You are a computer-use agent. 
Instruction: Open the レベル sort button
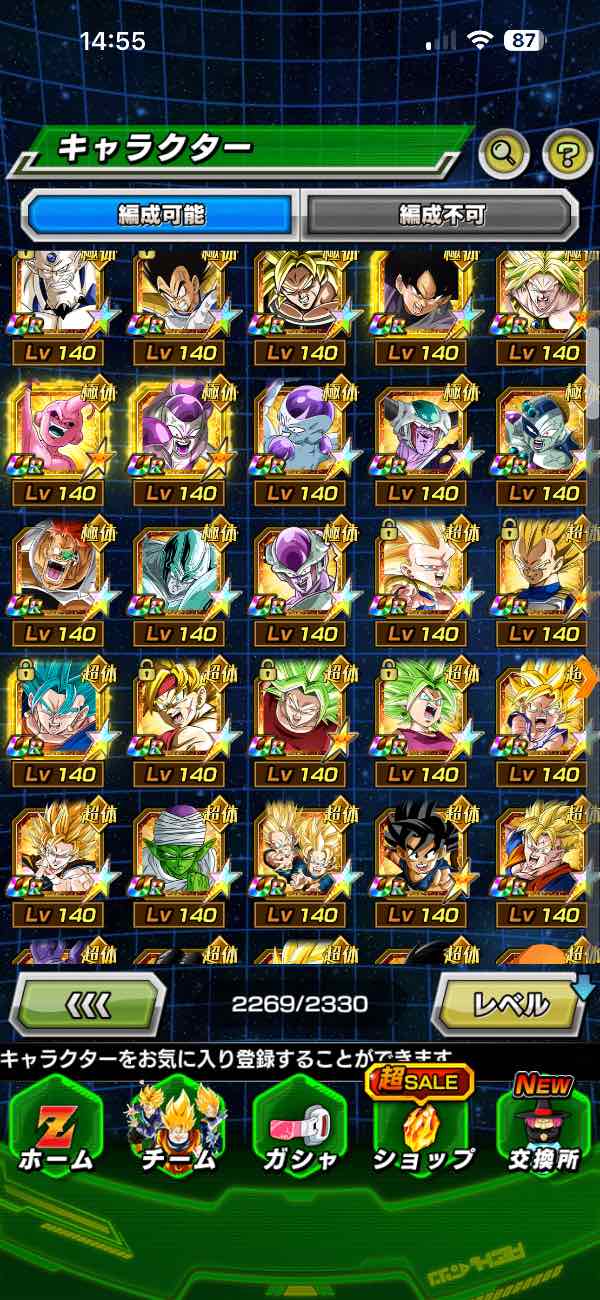click(510, 1004)
